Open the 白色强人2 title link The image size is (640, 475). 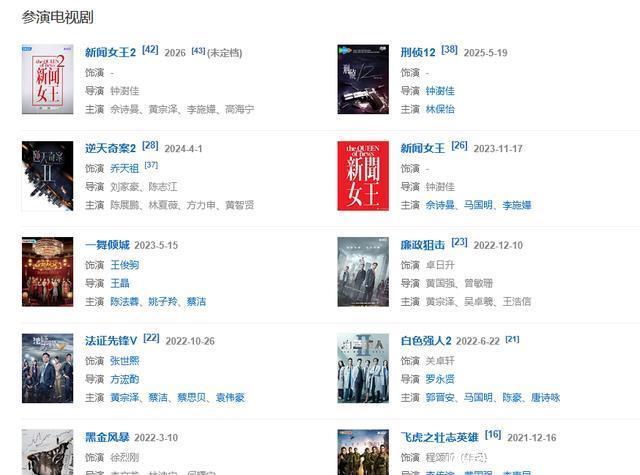tap(427, 341)
